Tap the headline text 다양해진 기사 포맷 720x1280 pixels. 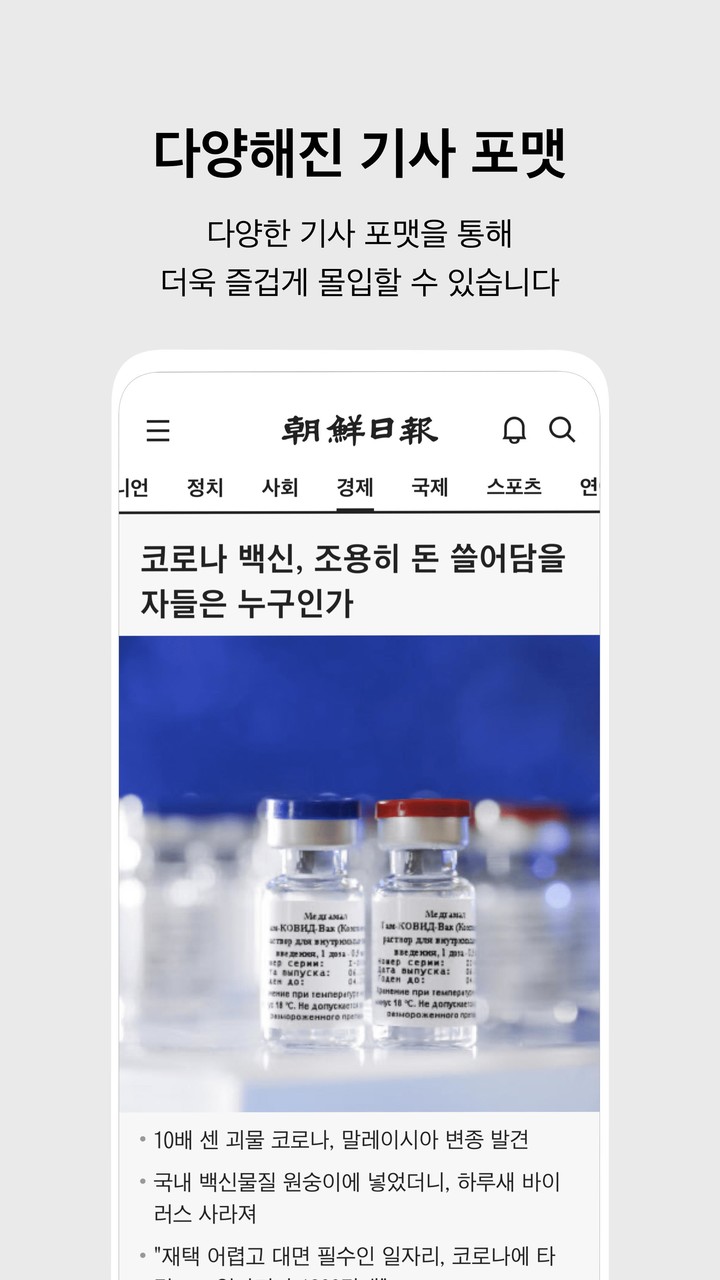point(360,148)
